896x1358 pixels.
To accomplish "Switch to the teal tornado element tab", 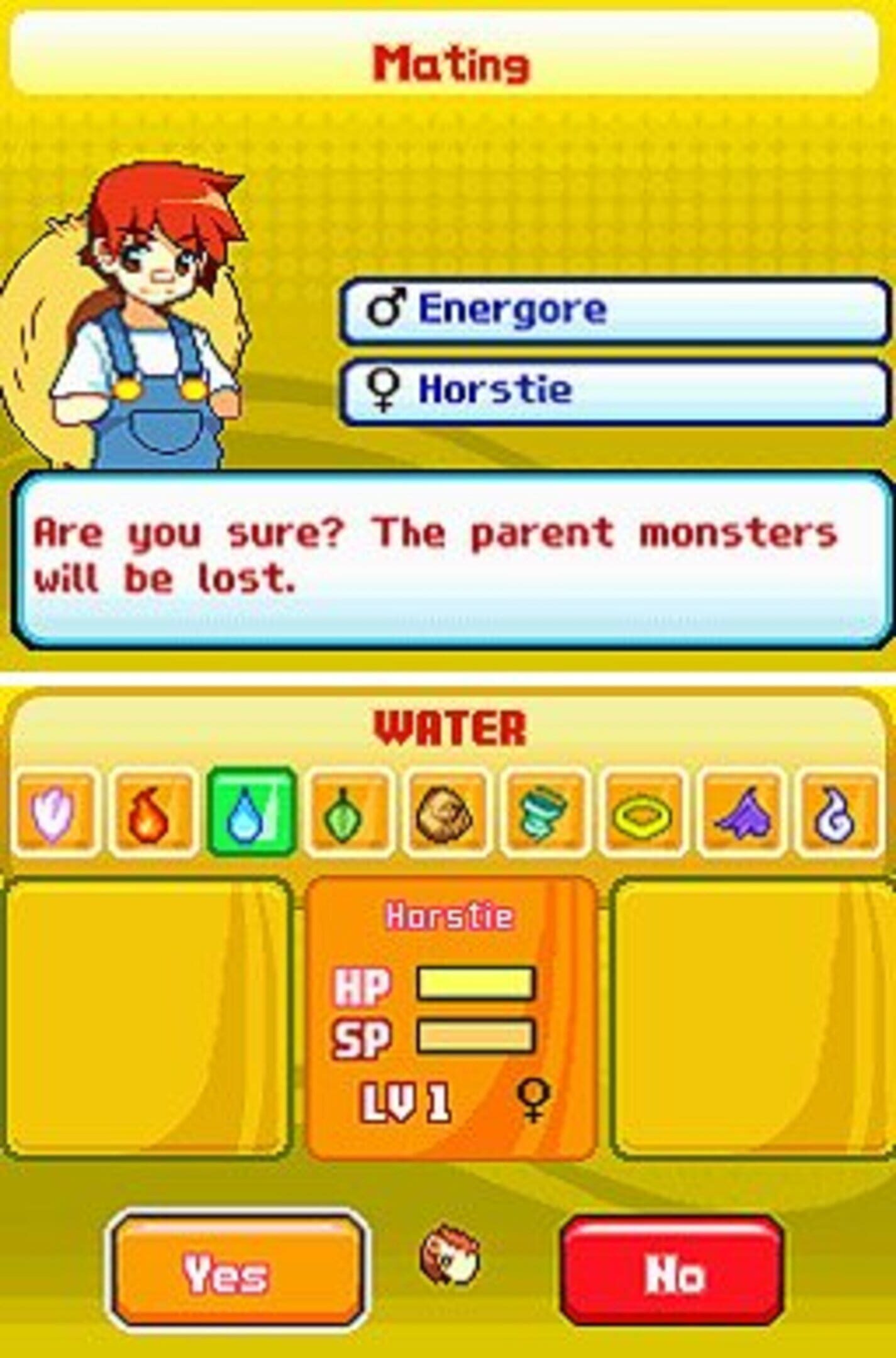I will point(545,812).
